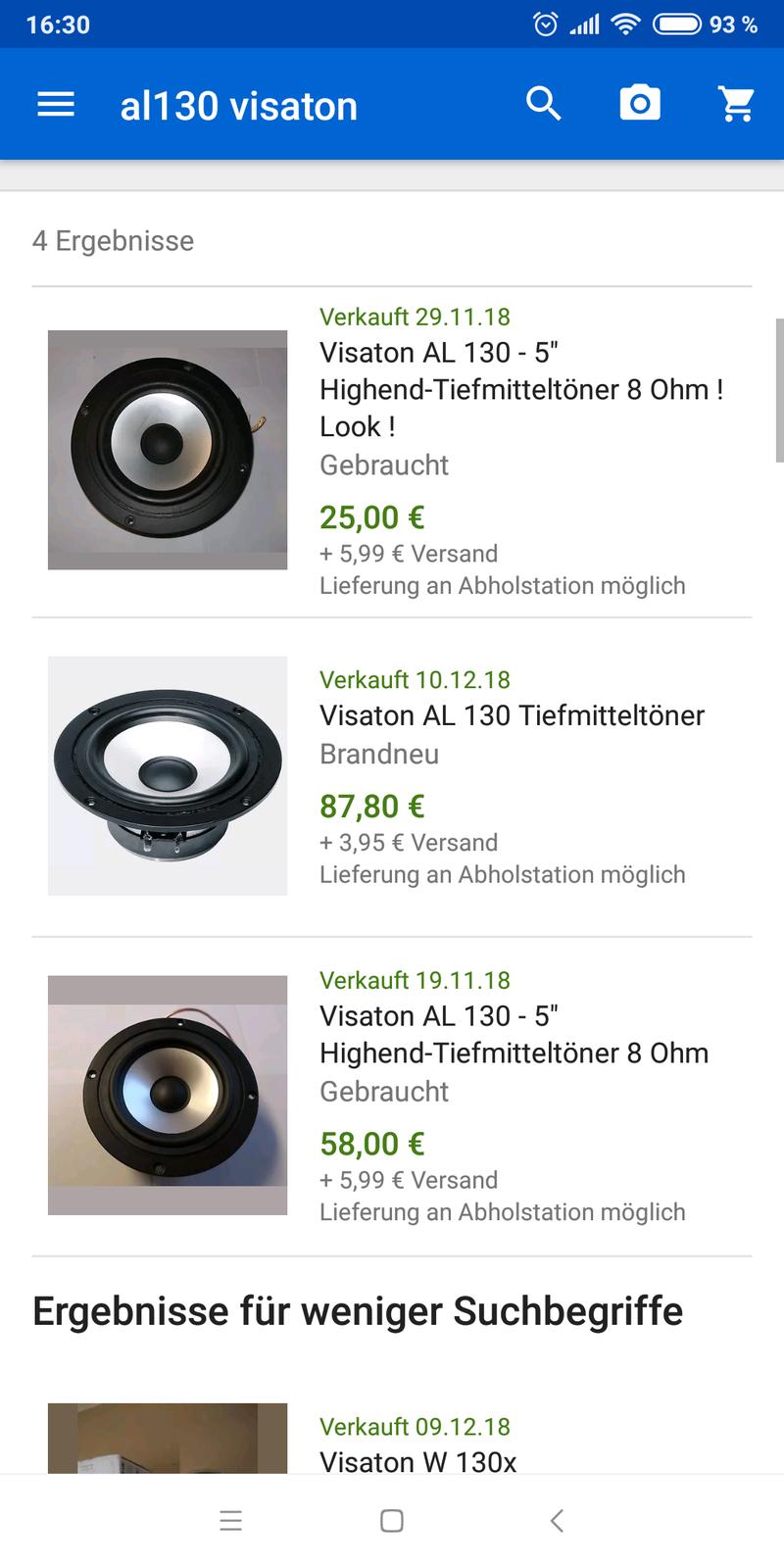
Task: Open the Visaton W 130x listing
Action: [x=417, y=1461]
